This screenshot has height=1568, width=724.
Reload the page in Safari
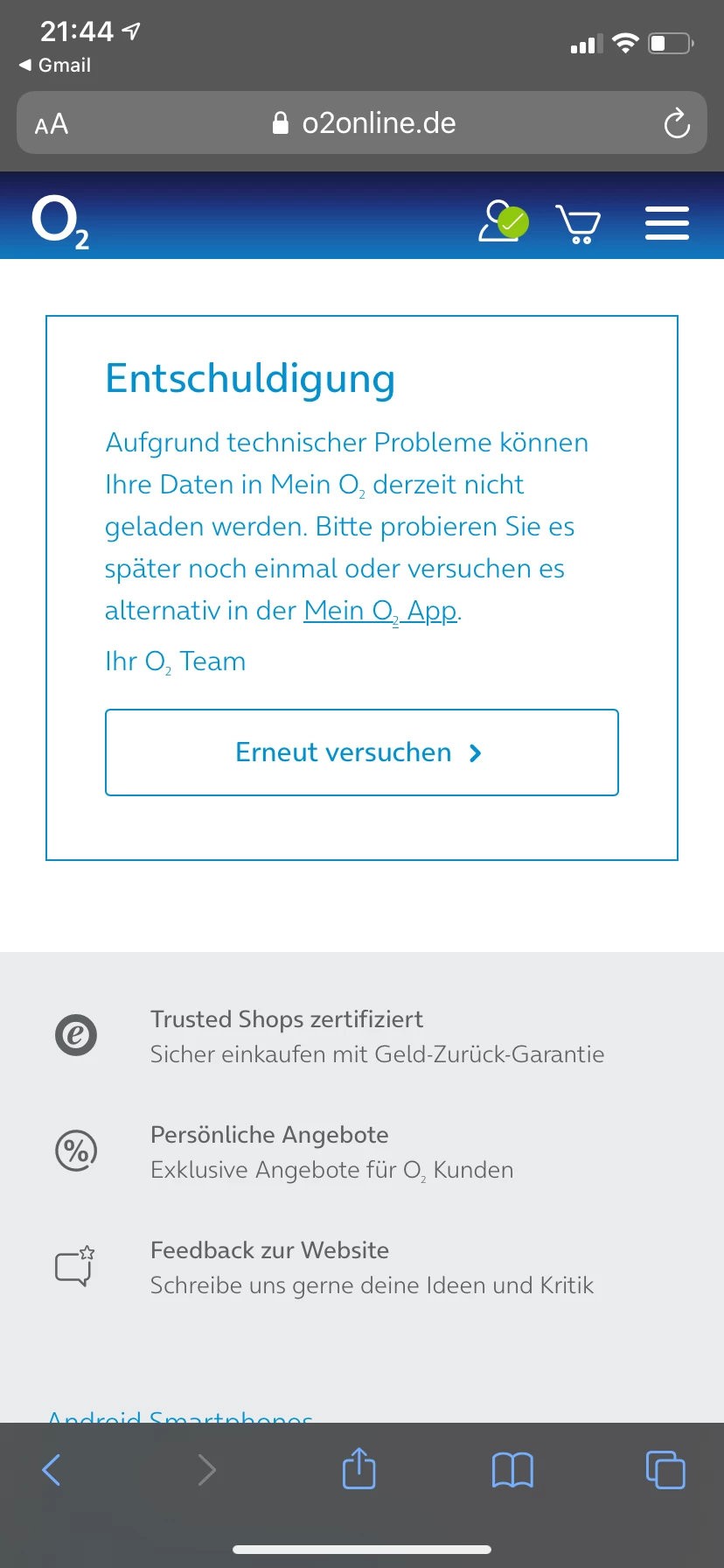(x=676, y=123)
